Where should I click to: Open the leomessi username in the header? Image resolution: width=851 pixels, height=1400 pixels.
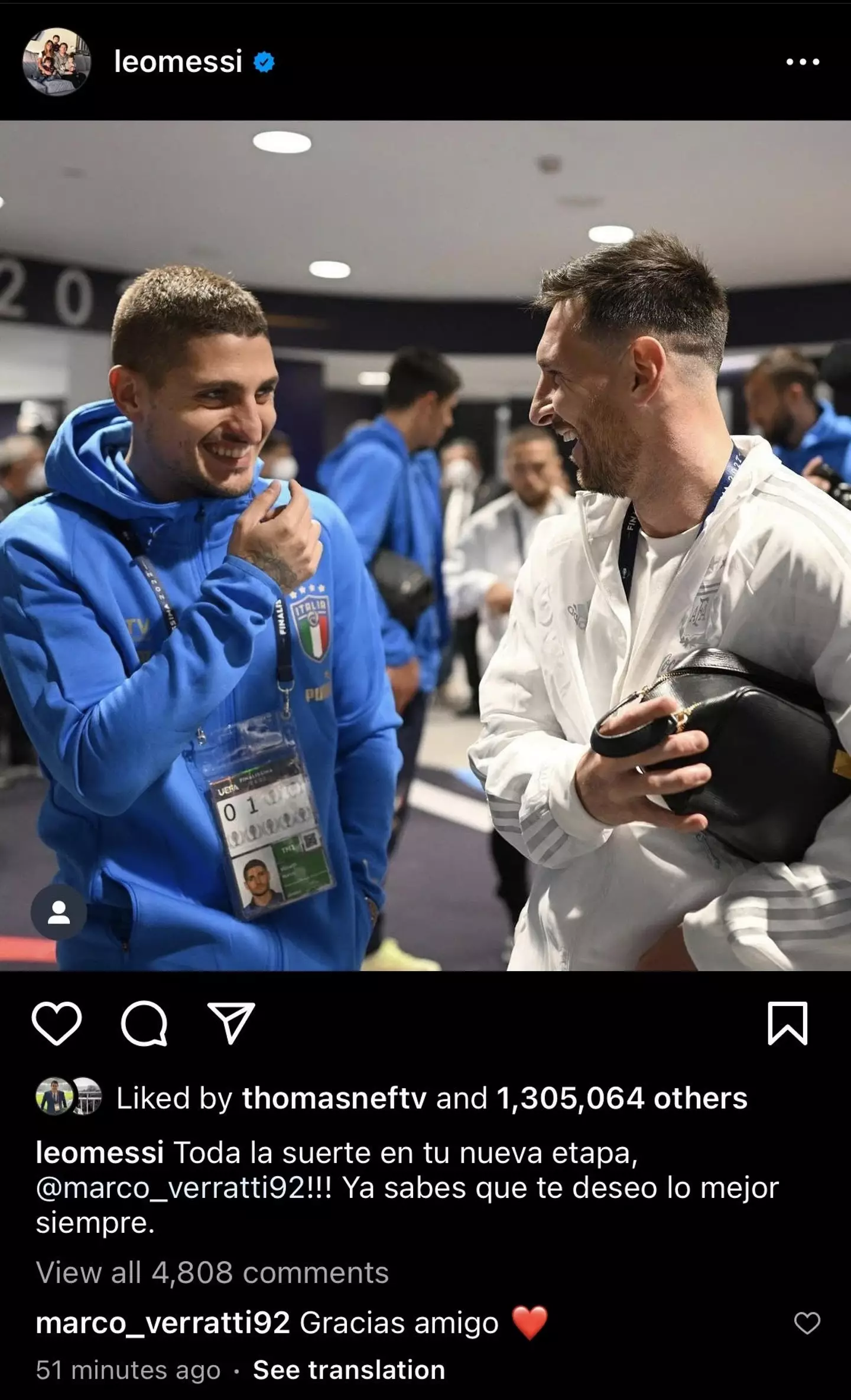[178, 61]
